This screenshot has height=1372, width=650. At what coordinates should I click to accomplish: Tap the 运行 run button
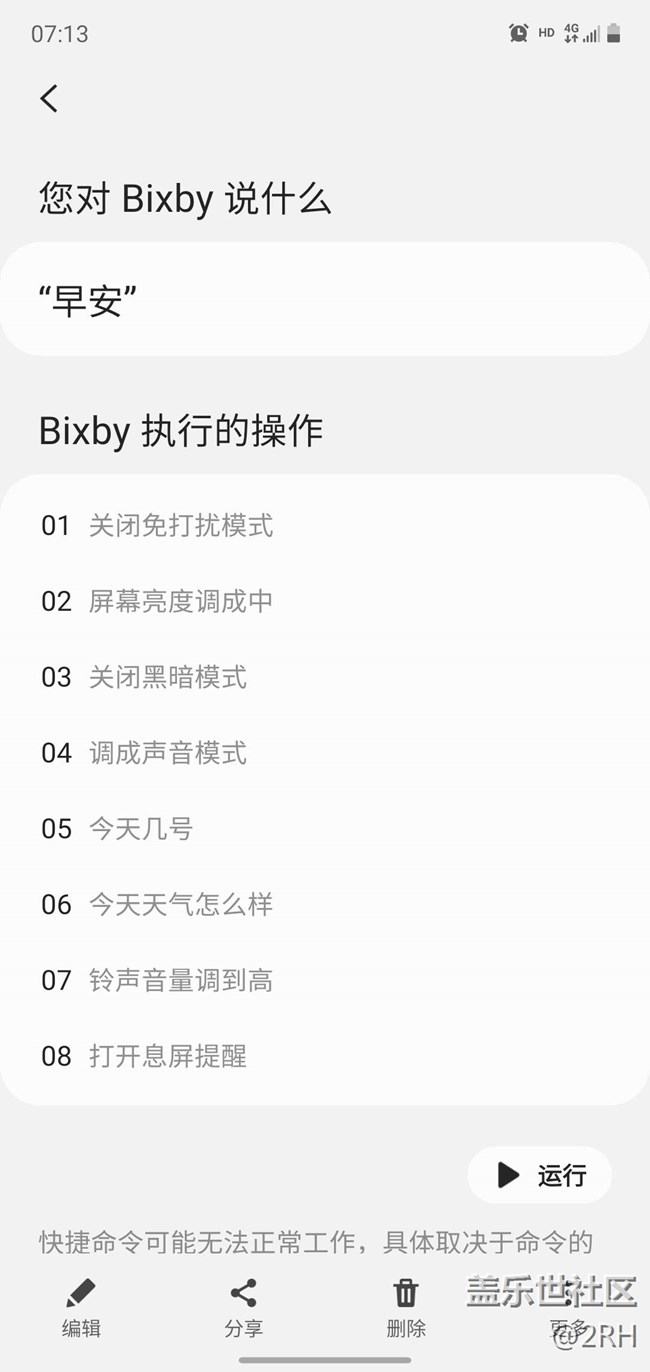point(540,1175)
